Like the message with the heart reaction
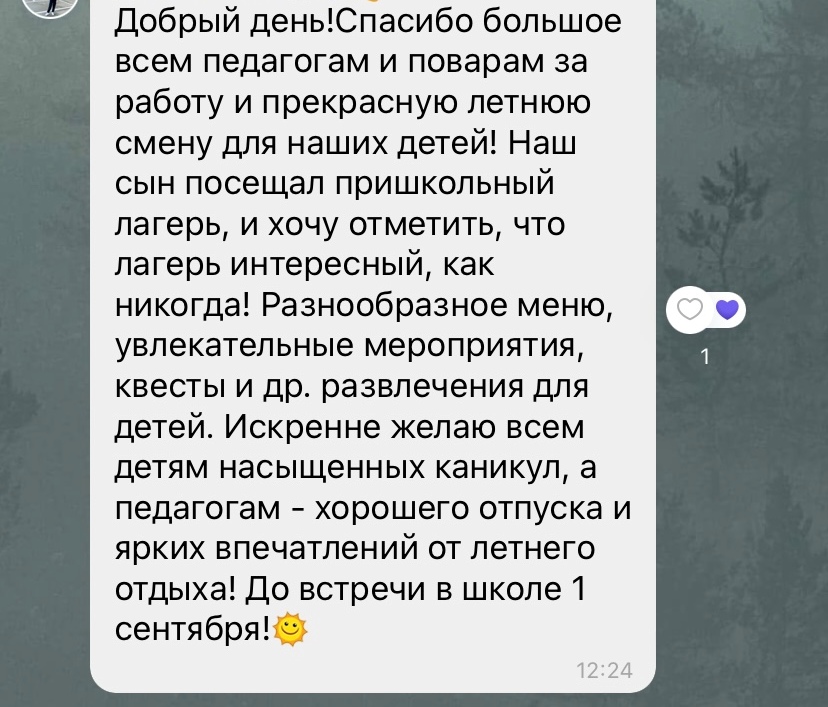Viewport: 828px width, 707px height. pyautogui.click(x=690, y=310)
